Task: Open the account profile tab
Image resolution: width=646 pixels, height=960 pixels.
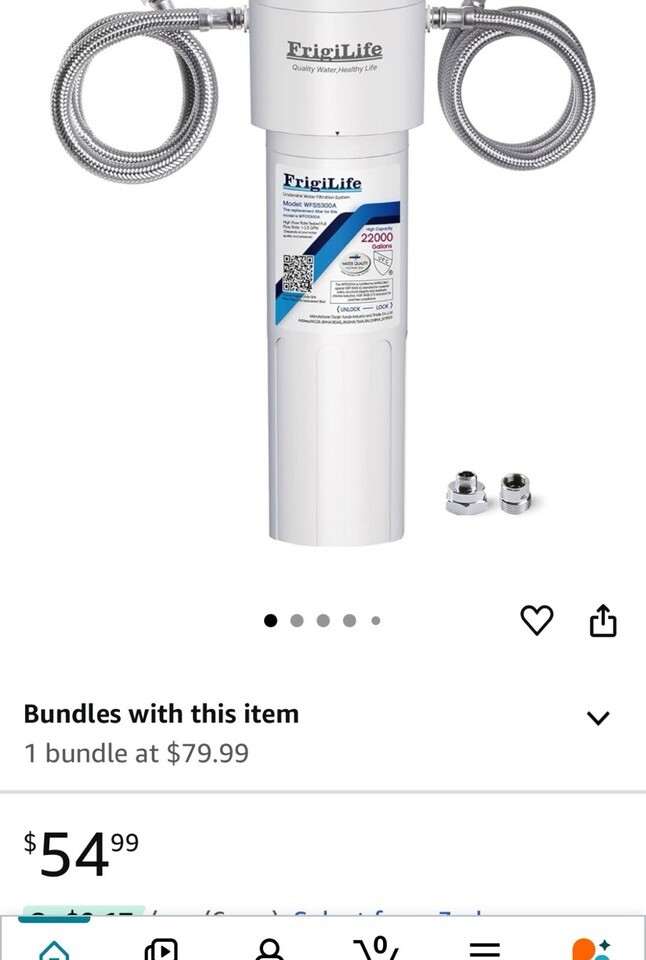Action: point(269,947)
